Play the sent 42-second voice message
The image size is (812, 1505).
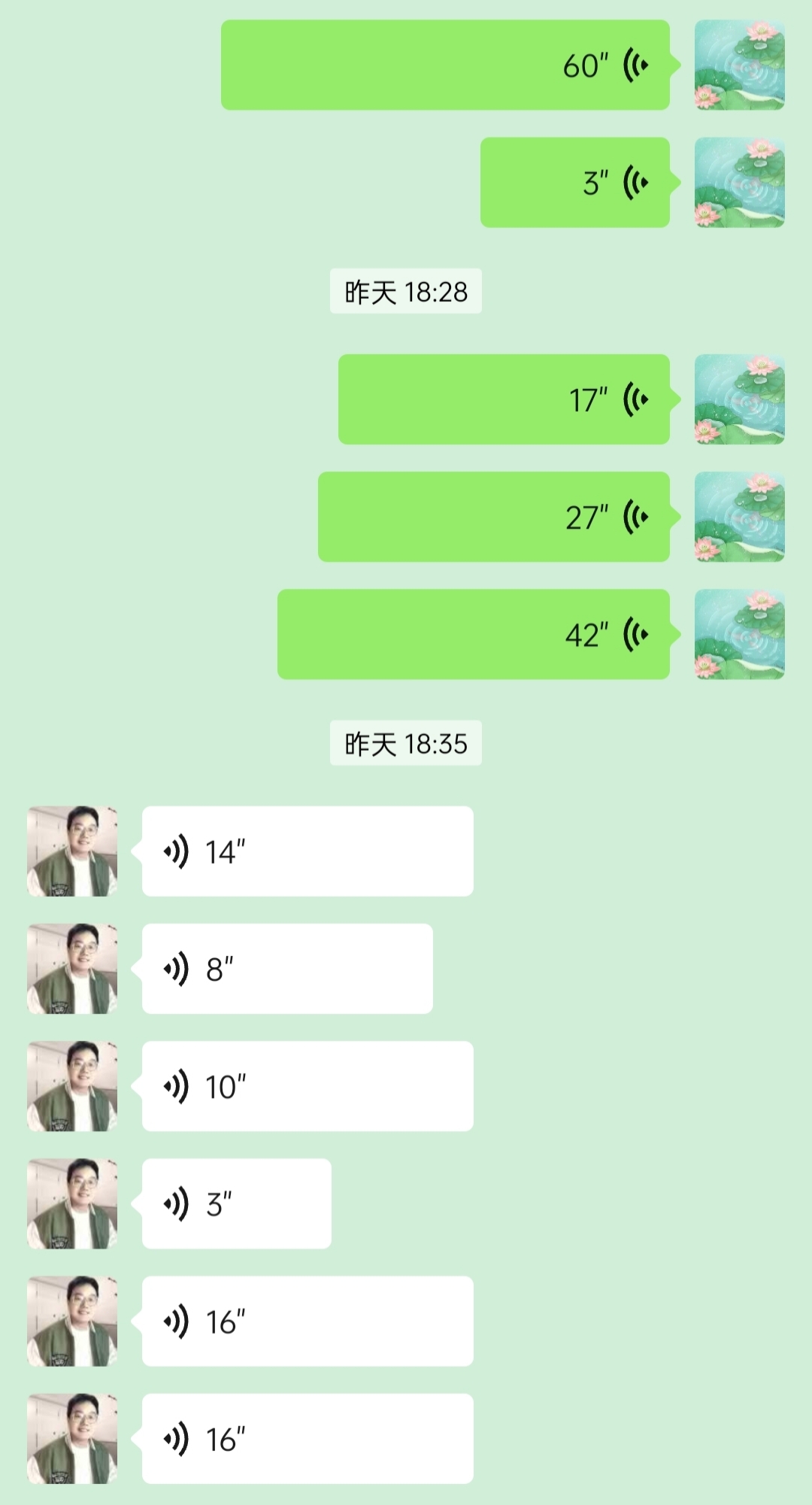coord(473,634)
